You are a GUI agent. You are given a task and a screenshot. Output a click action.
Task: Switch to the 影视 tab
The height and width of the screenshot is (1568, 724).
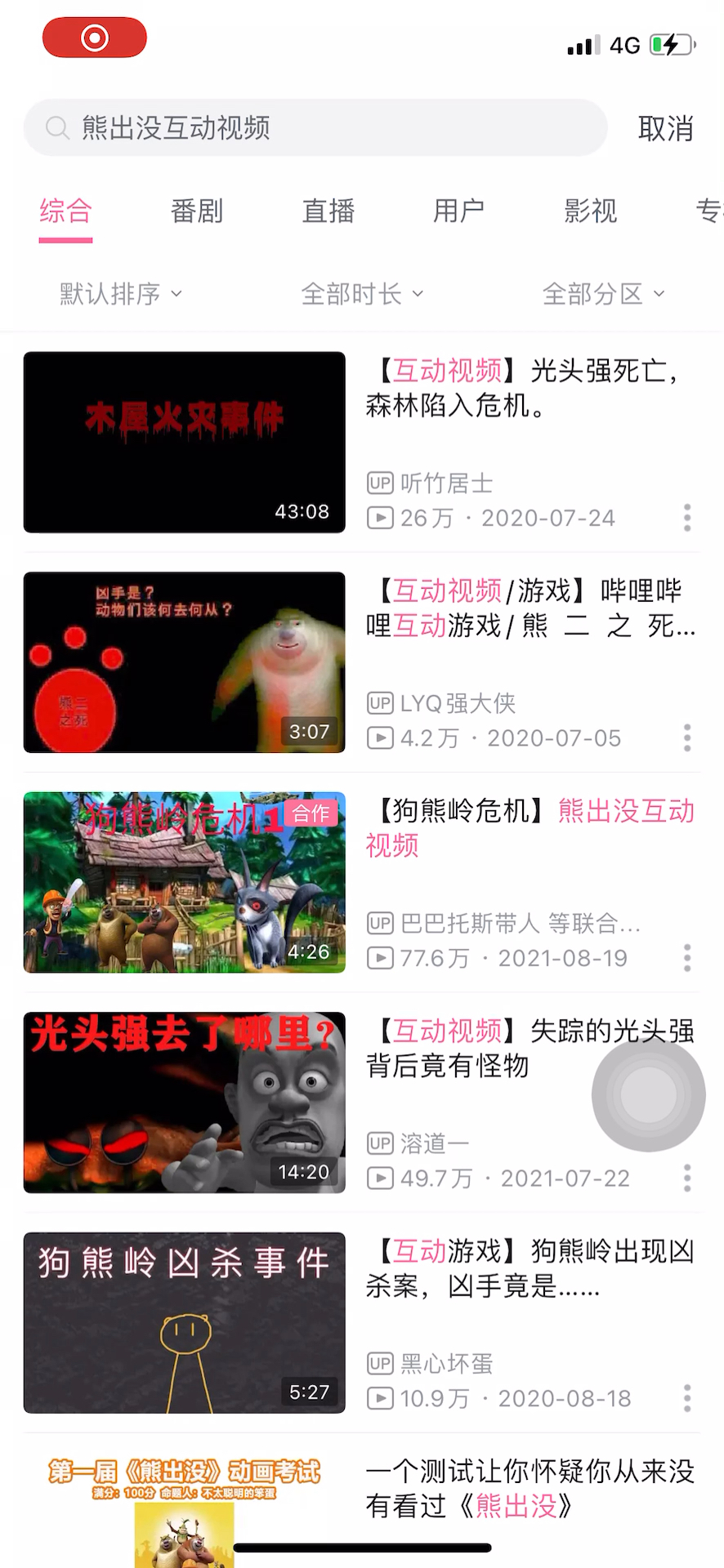pyautogui.click(x=591, y=211)
